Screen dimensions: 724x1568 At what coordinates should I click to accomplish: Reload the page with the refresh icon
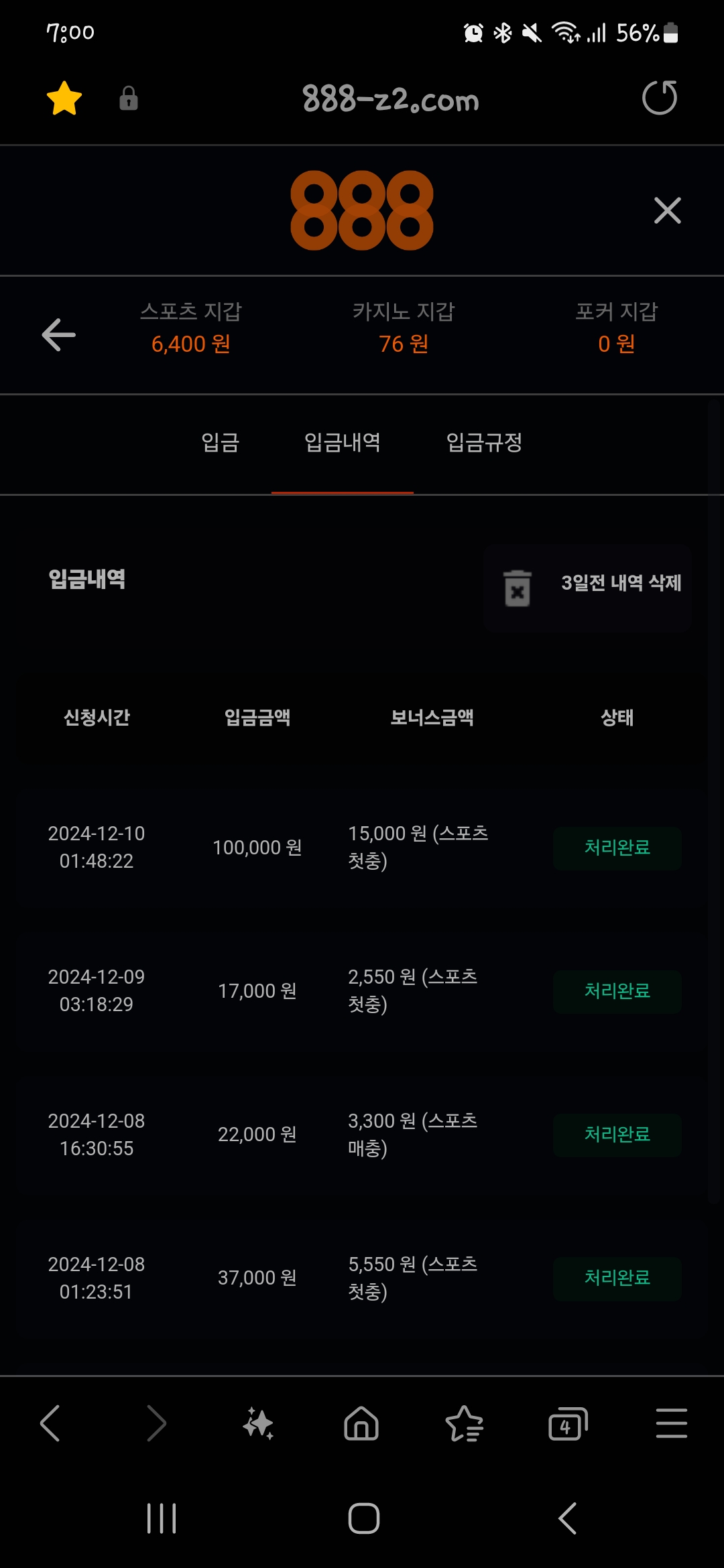660,99
